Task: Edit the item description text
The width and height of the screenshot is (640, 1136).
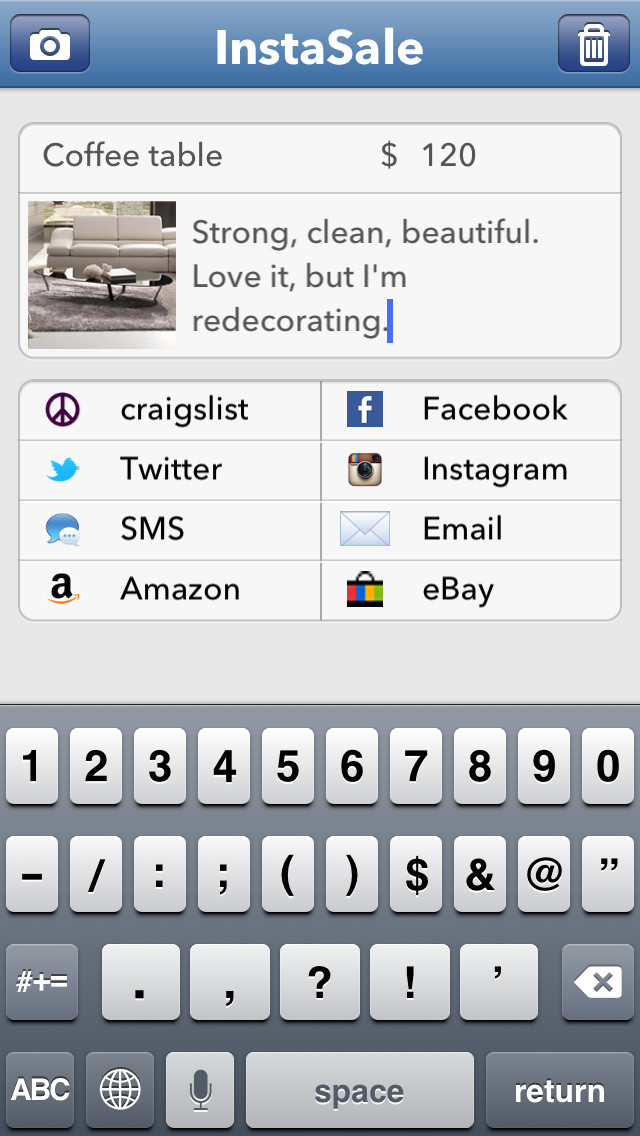Action: click(397, 277)
